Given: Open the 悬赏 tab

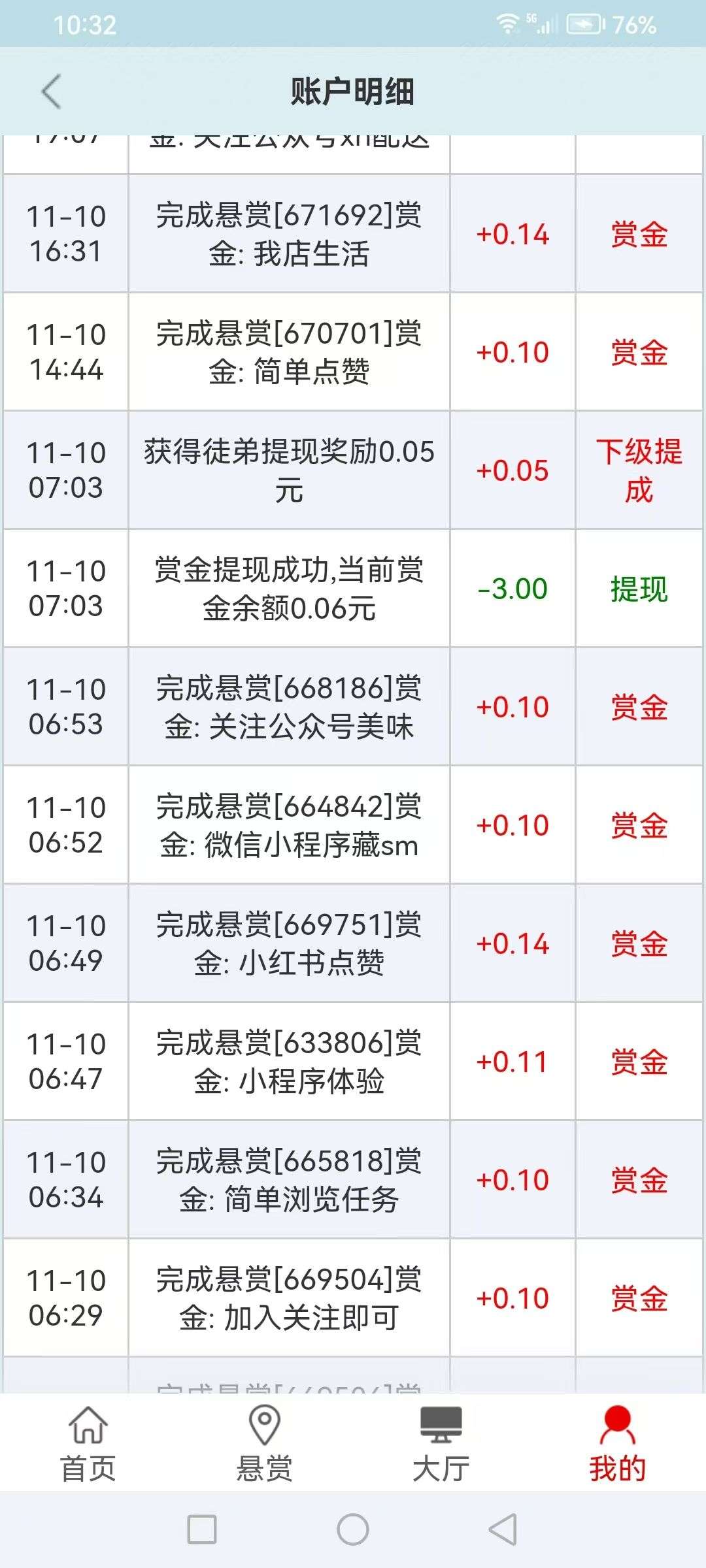Looking at the screenshot, I should (265, 1444).
